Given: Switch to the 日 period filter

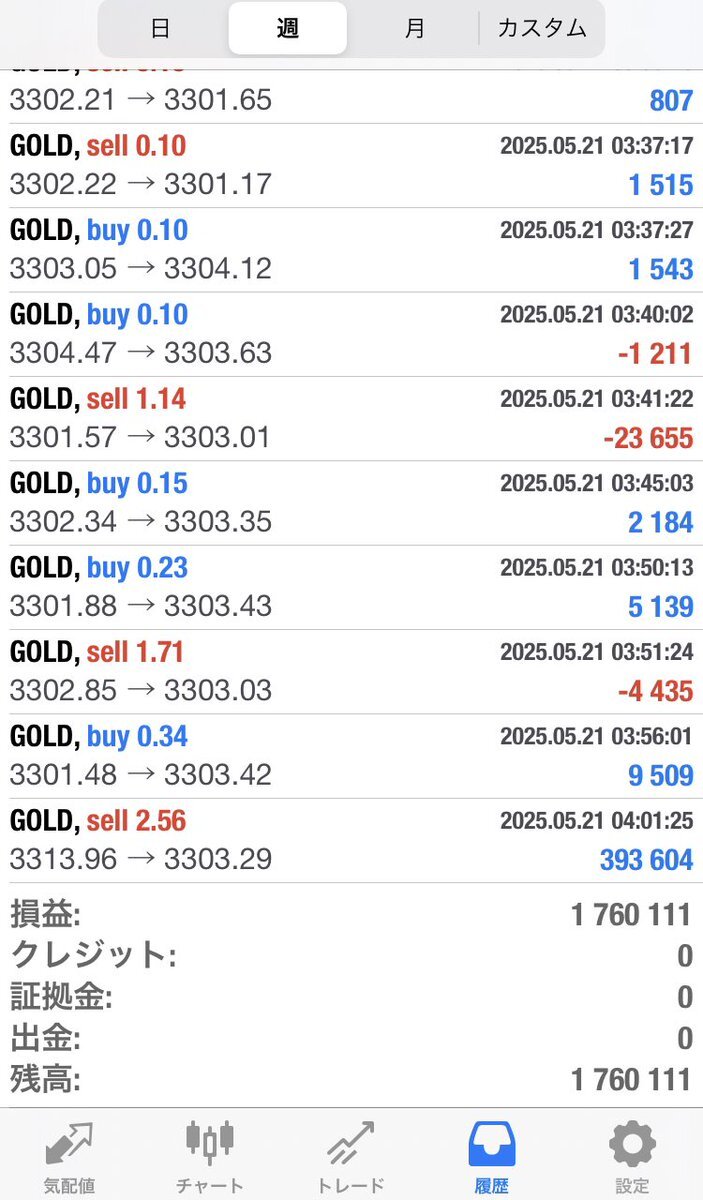Looking at the screenshot, I should (x=160, y=28).
